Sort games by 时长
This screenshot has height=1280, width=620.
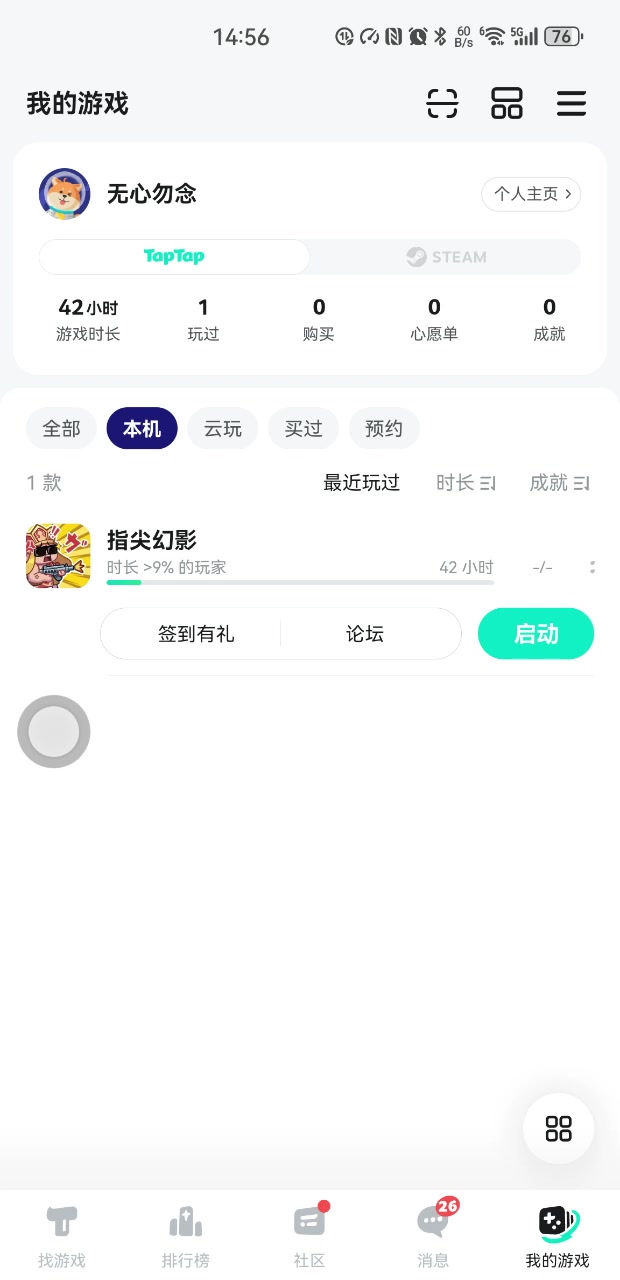point(466,483)
